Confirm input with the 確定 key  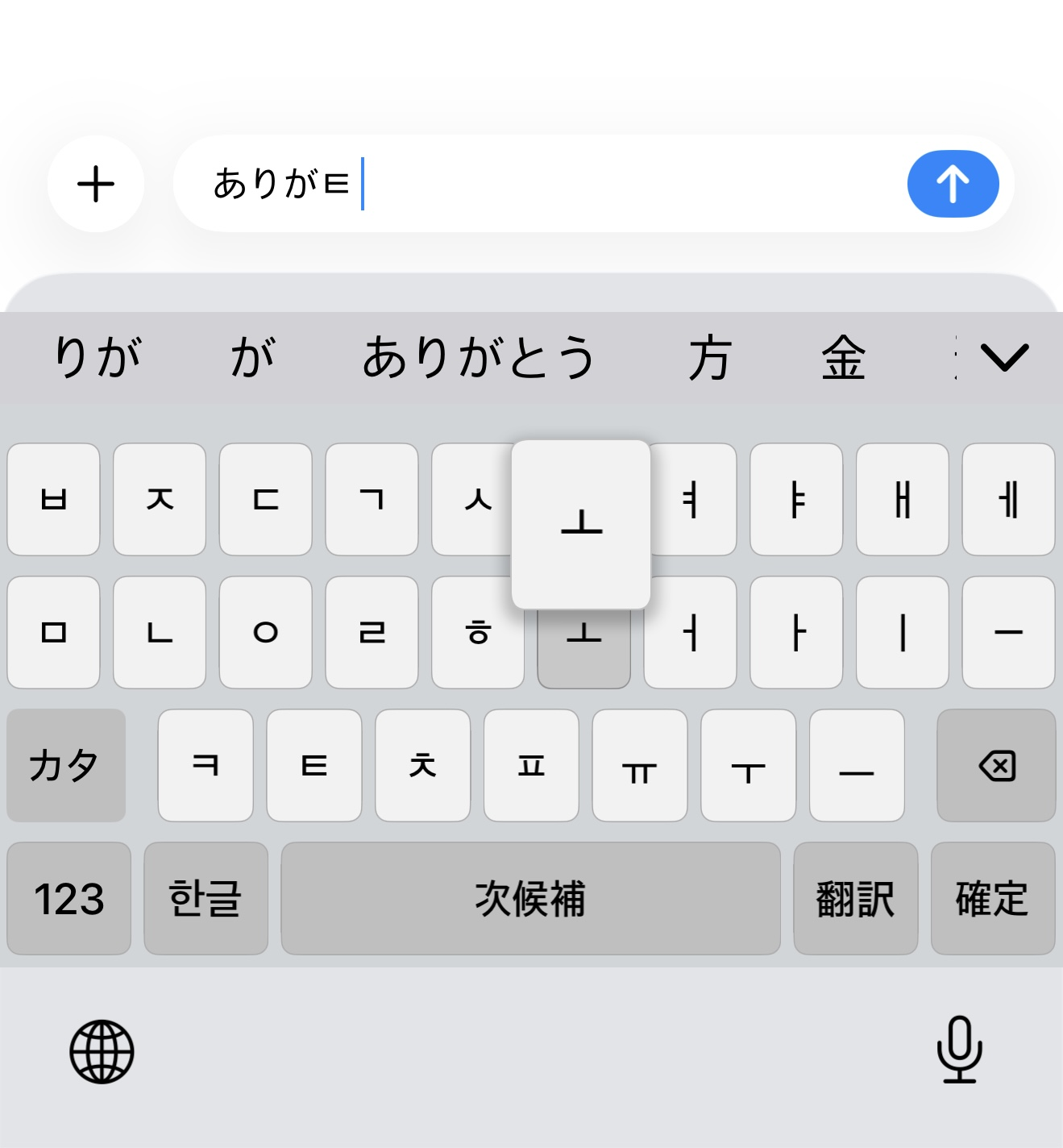coord(992,898)
